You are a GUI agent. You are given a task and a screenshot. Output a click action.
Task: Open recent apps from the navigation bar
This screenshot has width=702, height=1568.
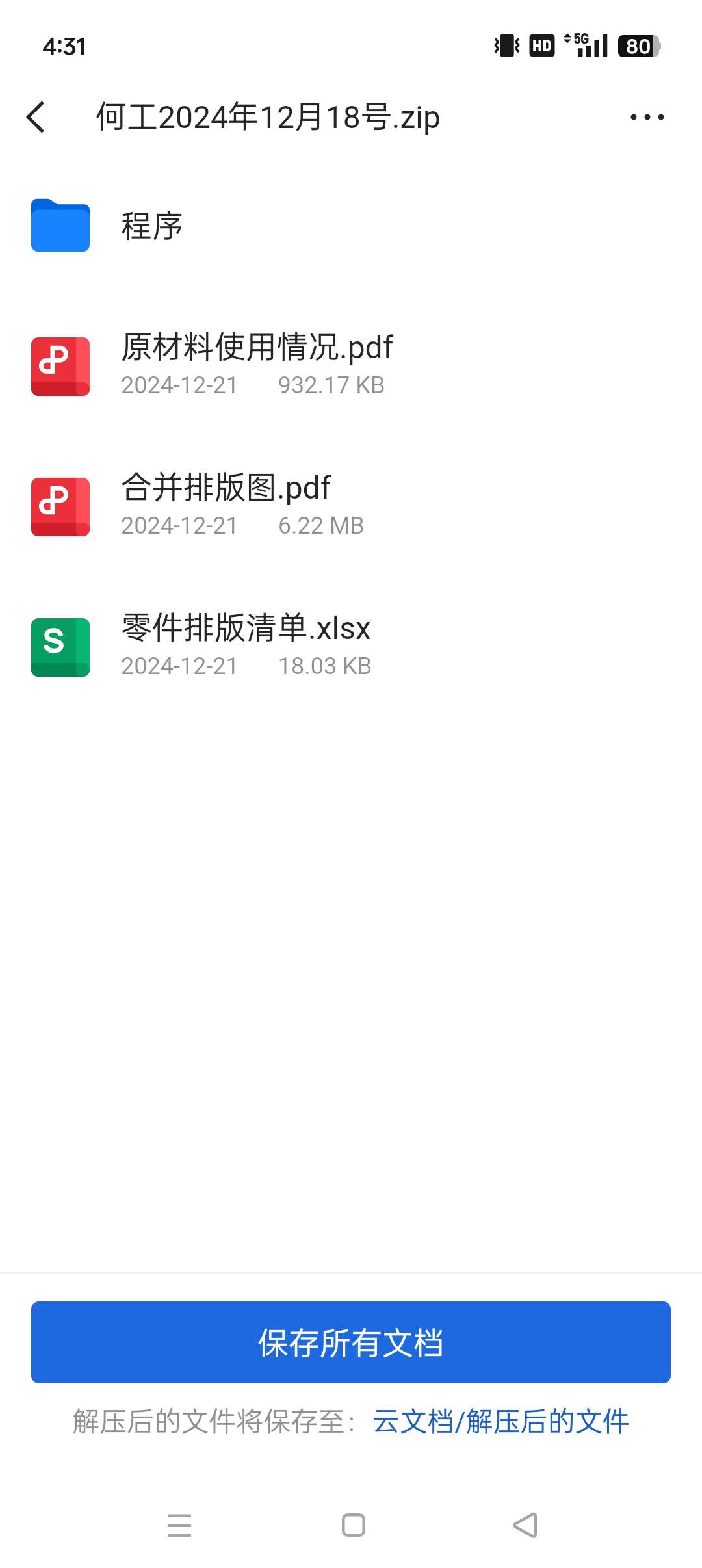pos(179,1525)
